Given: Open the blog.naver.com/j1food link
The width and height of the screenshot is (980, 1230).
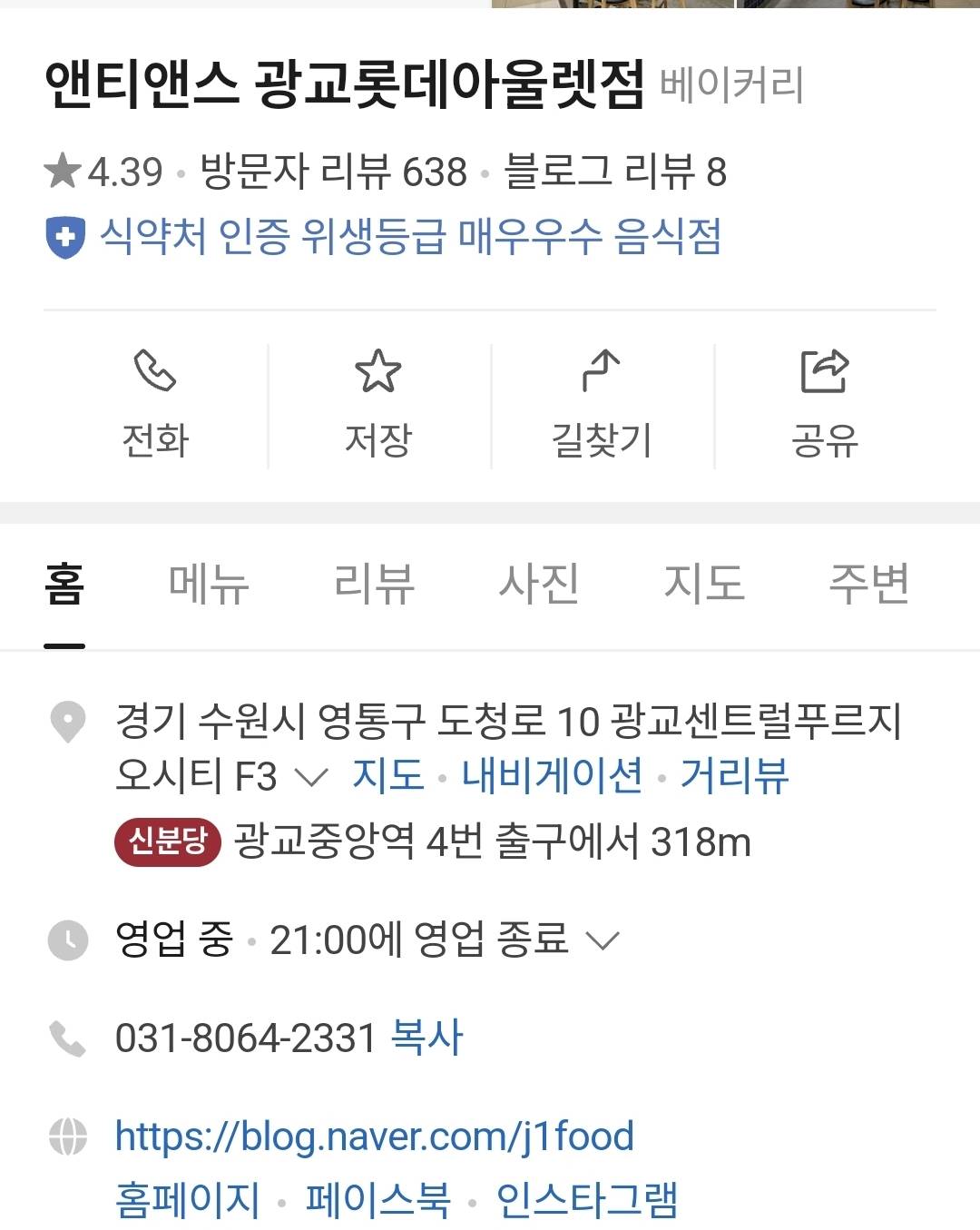Looking at the screenshot, I should click(374, 1137).
